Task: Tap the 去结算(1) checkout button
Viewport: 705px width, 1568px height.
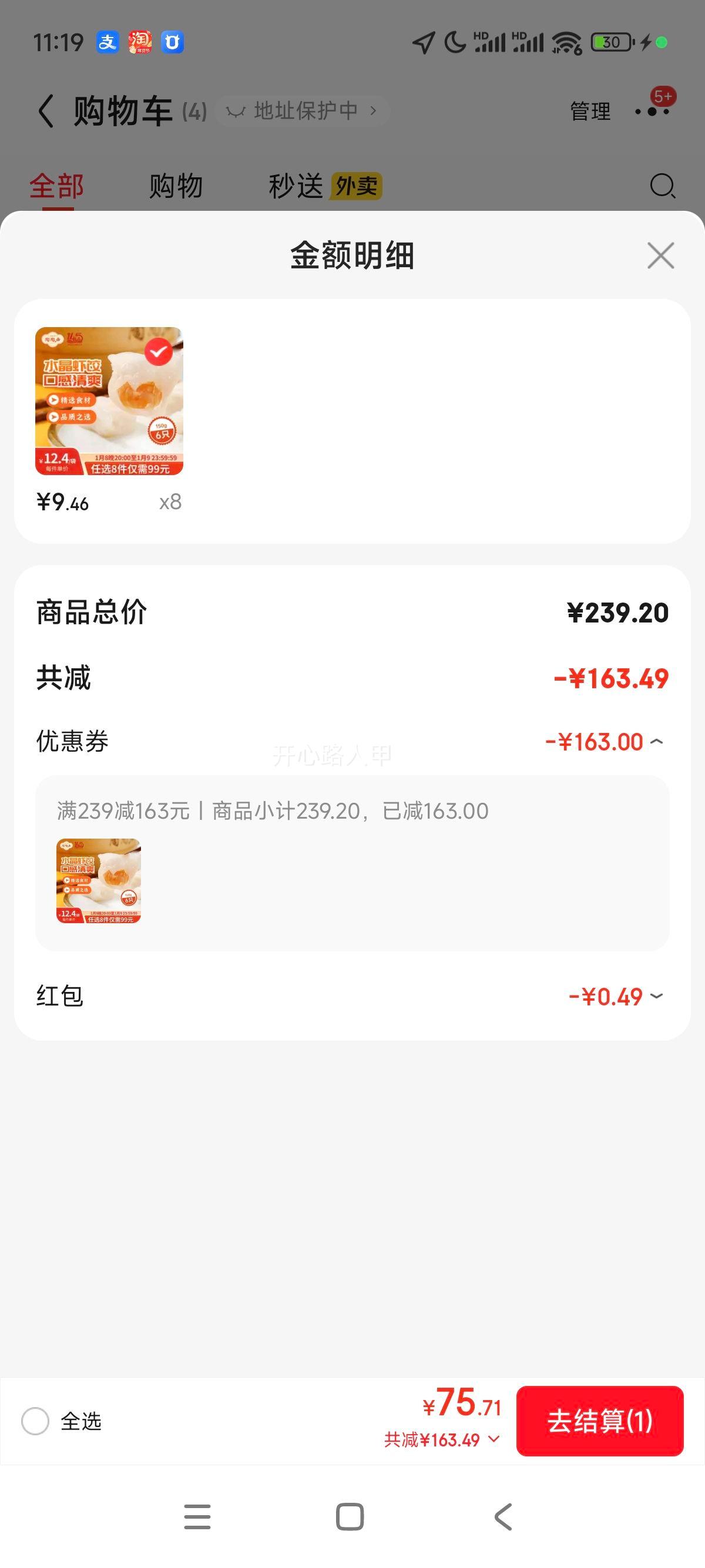Action: coord(600,1422)
